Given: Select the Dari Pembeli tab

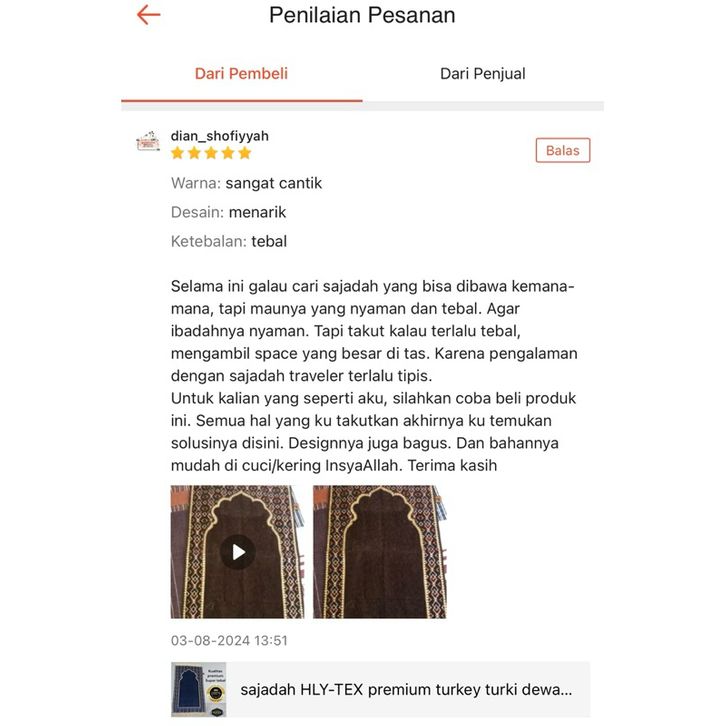Looking at the screenshot, I should (x=241, y=74).
